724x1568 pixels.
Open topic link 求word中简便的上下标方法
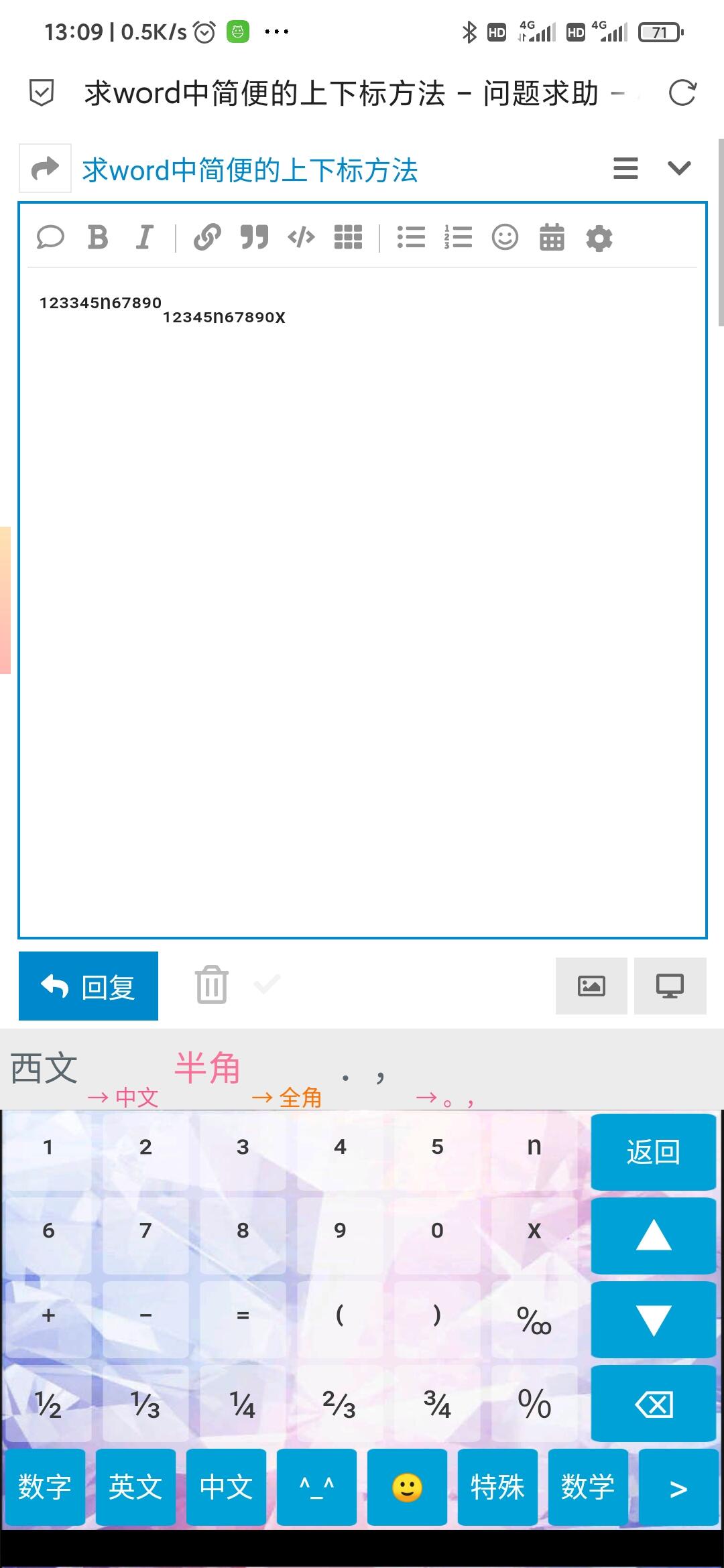250,170
